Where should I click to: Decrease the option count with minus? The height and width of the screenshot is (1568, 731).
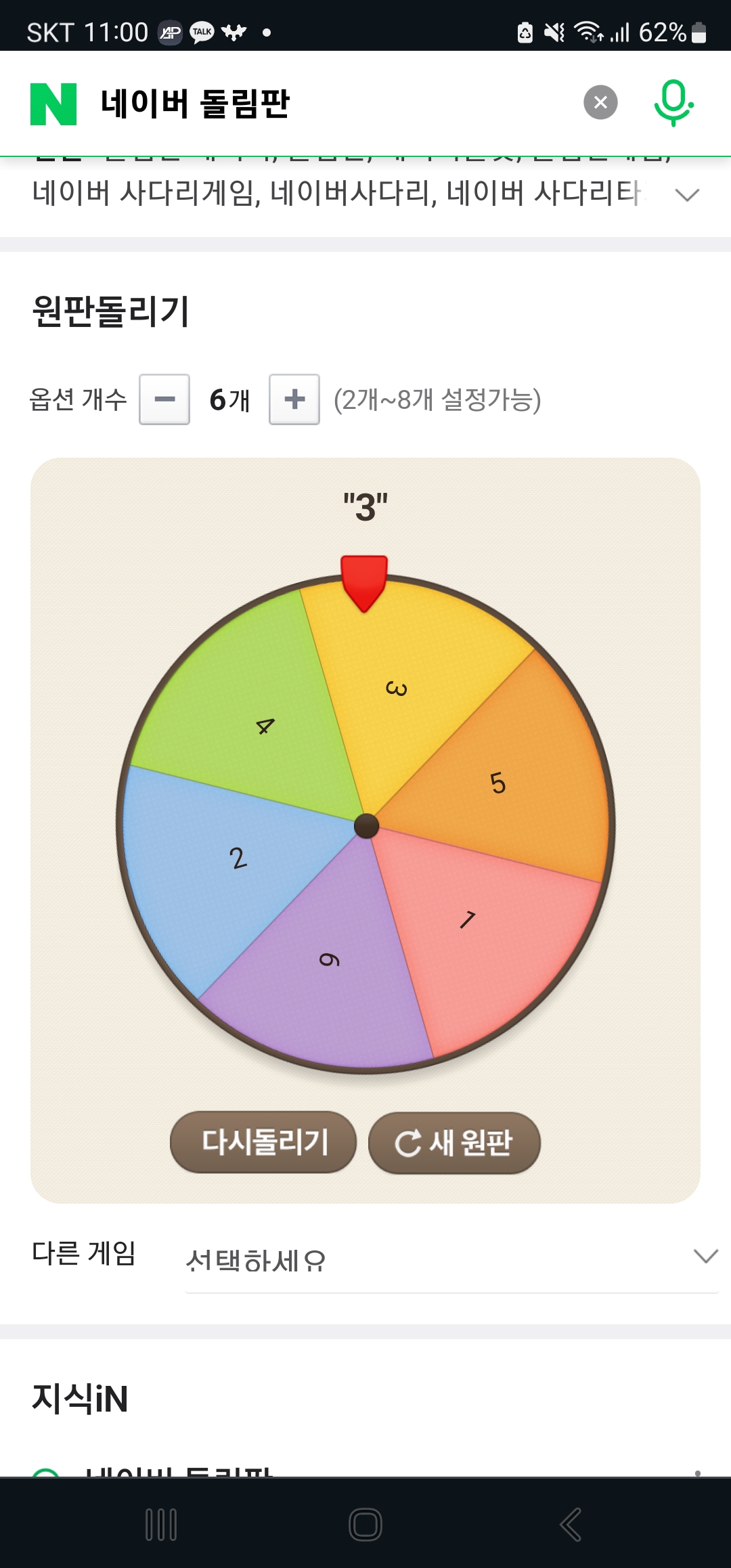point(164,399)
